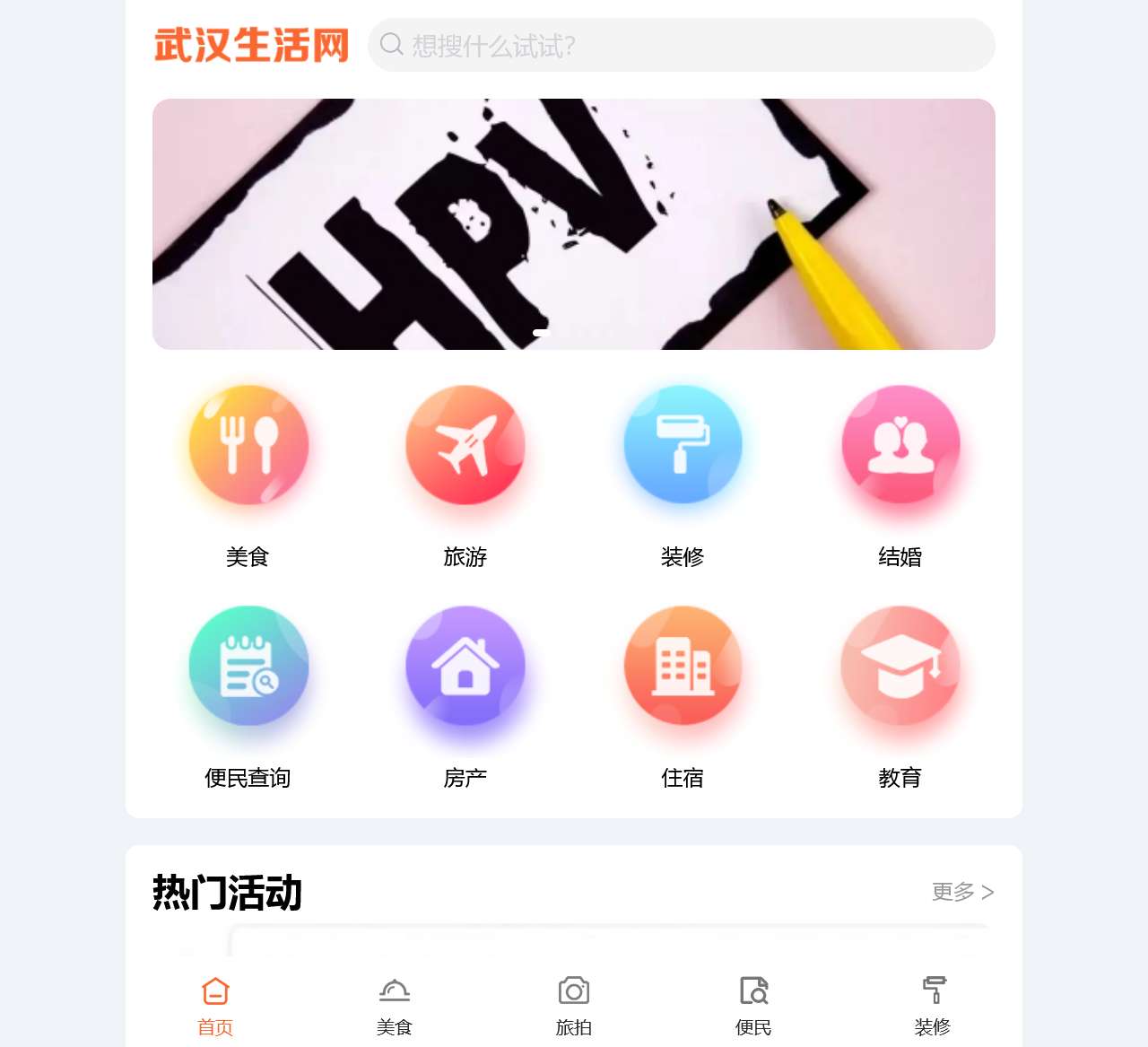Screen dimensions: 1148x1047
Task: Open the 装修 category icon in the grid
Action: coord(683,446)
